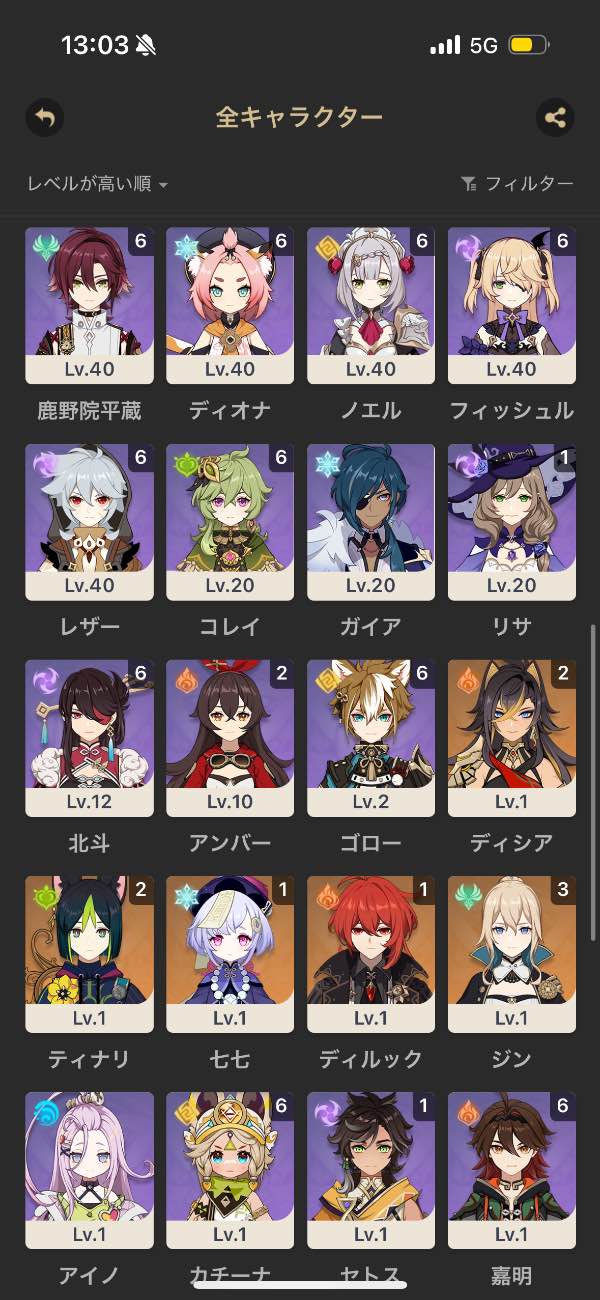Select the ディオナ character card
This screenshot has height=1300, width=600.
[x=230, y=305]
